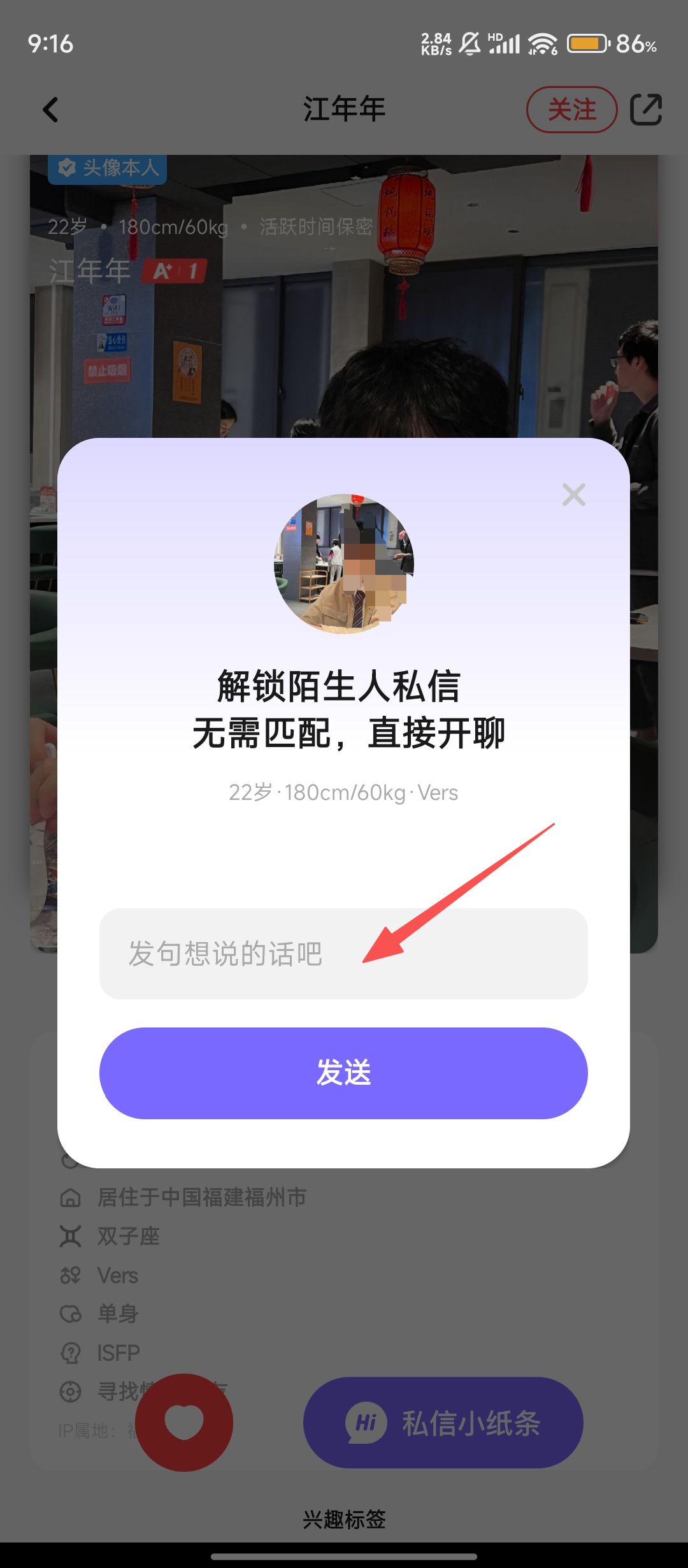
Task: Open the share icon next to 关注
Action: 647,109
